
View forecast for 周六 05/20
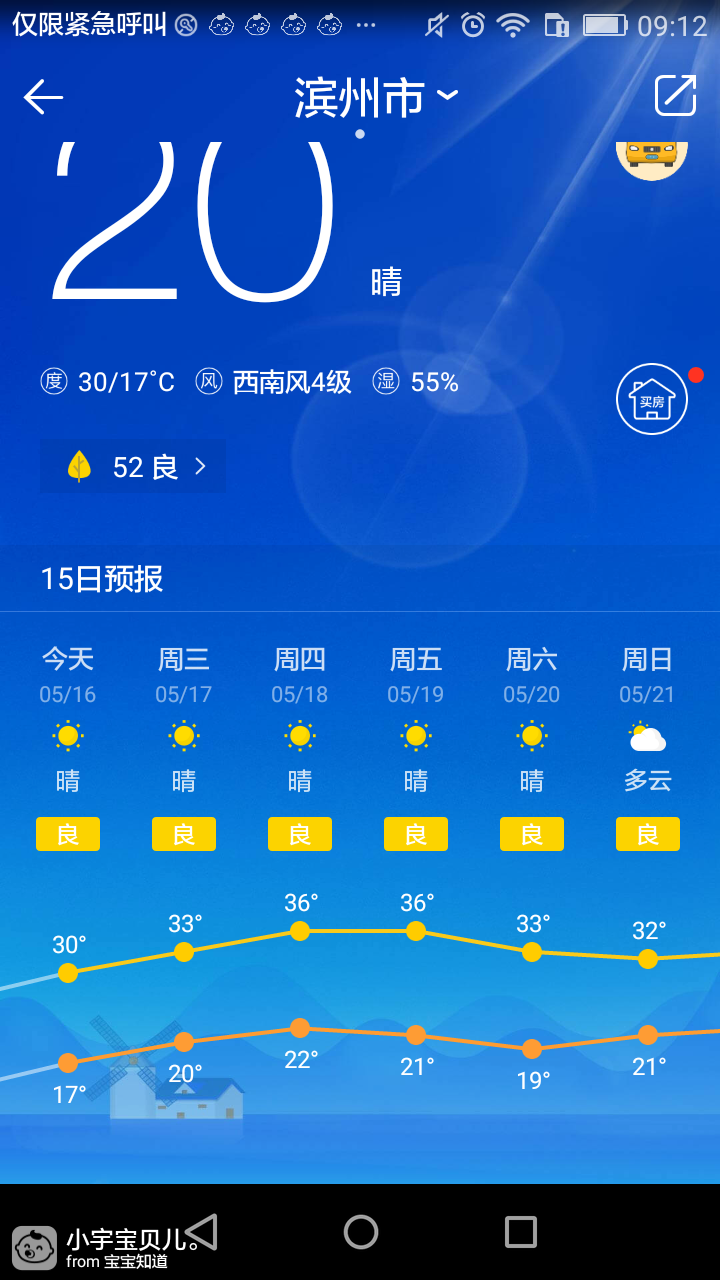pos(532,740)
